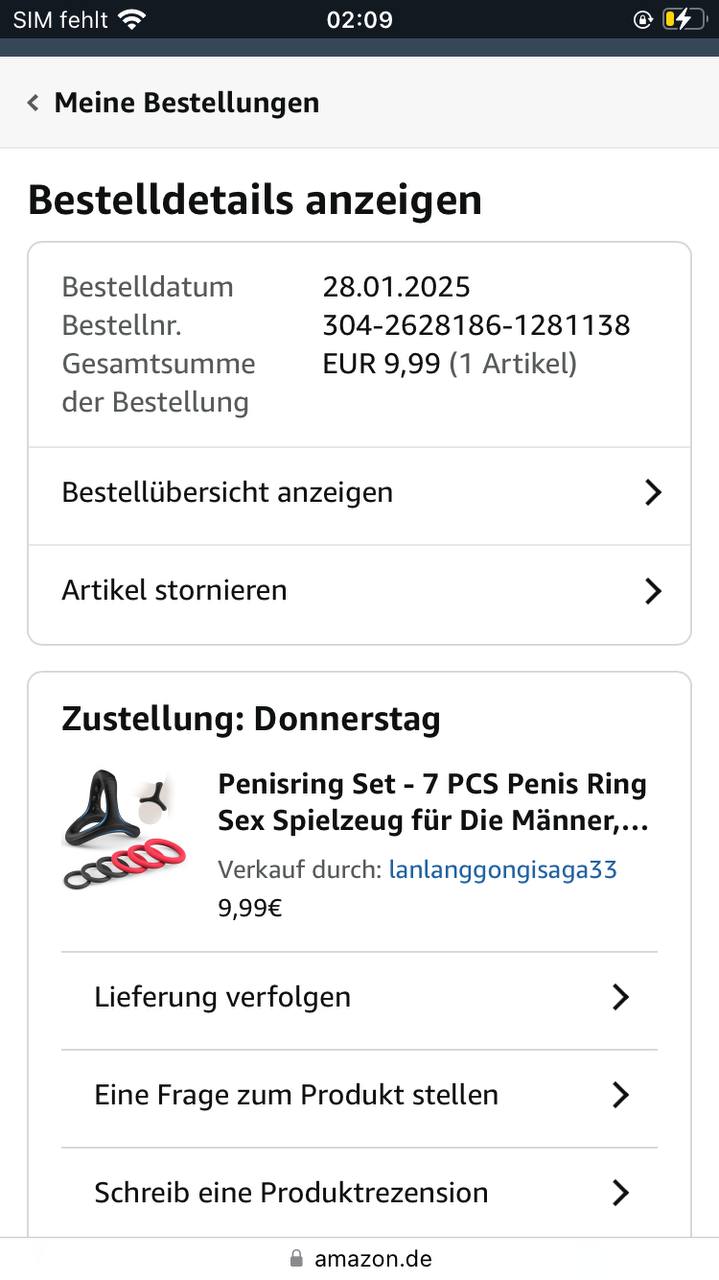This screenshot has height=1280, width=719.
Task: Tap the product image thumbnail
Action: pyautogui.click(x=118, y=830)
